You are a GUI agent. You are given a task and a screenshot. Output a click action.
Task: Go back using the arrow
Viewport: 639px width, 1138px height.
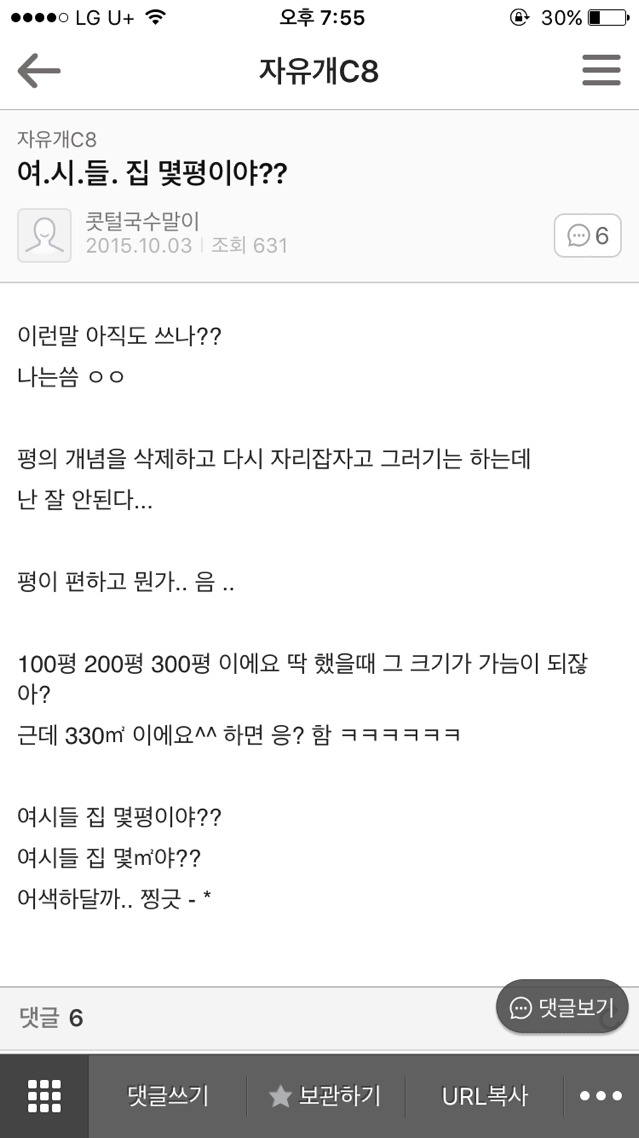[x=39, y=71]
